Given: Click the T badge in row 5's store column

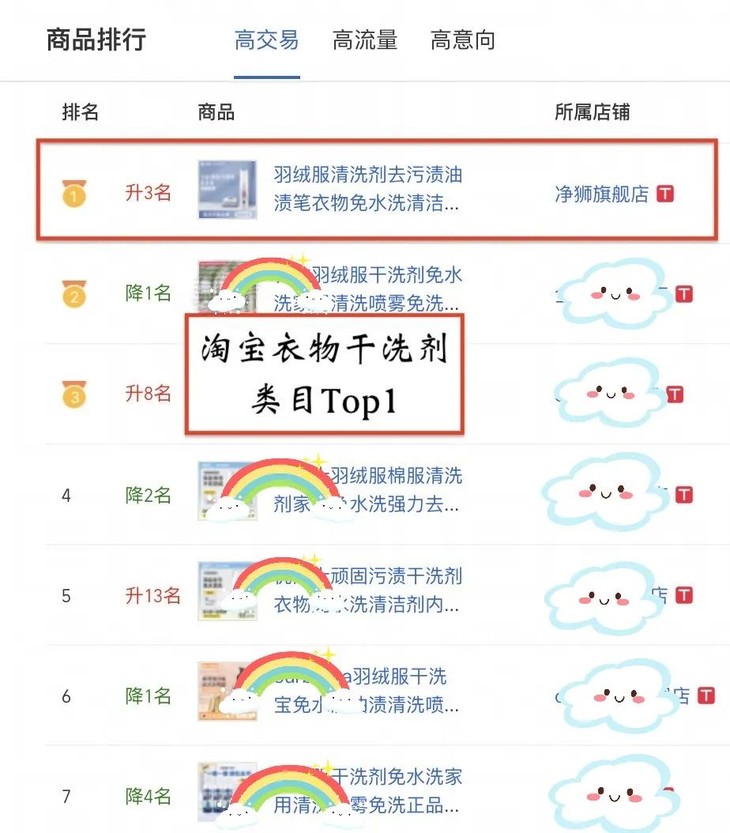Looking at the screenshot, I should [685, 592].
